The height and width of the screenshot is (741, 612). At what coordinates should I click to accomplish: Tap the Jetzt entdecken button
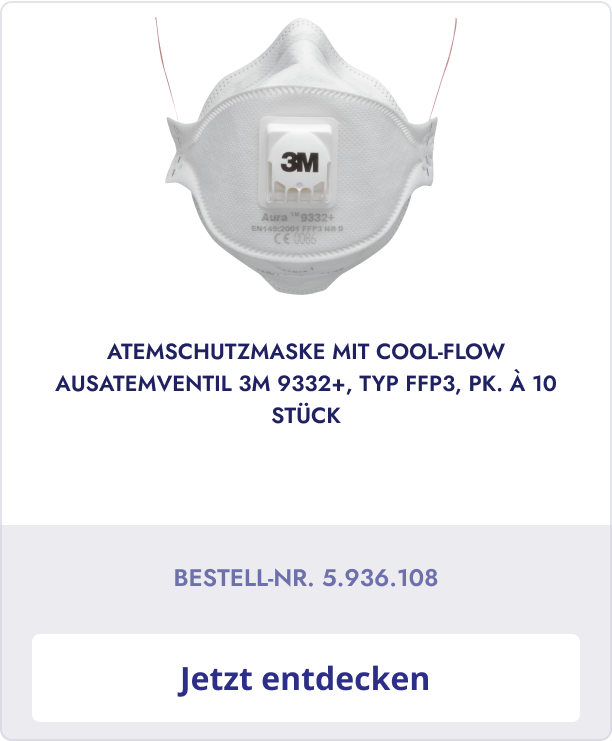point(305,678)
